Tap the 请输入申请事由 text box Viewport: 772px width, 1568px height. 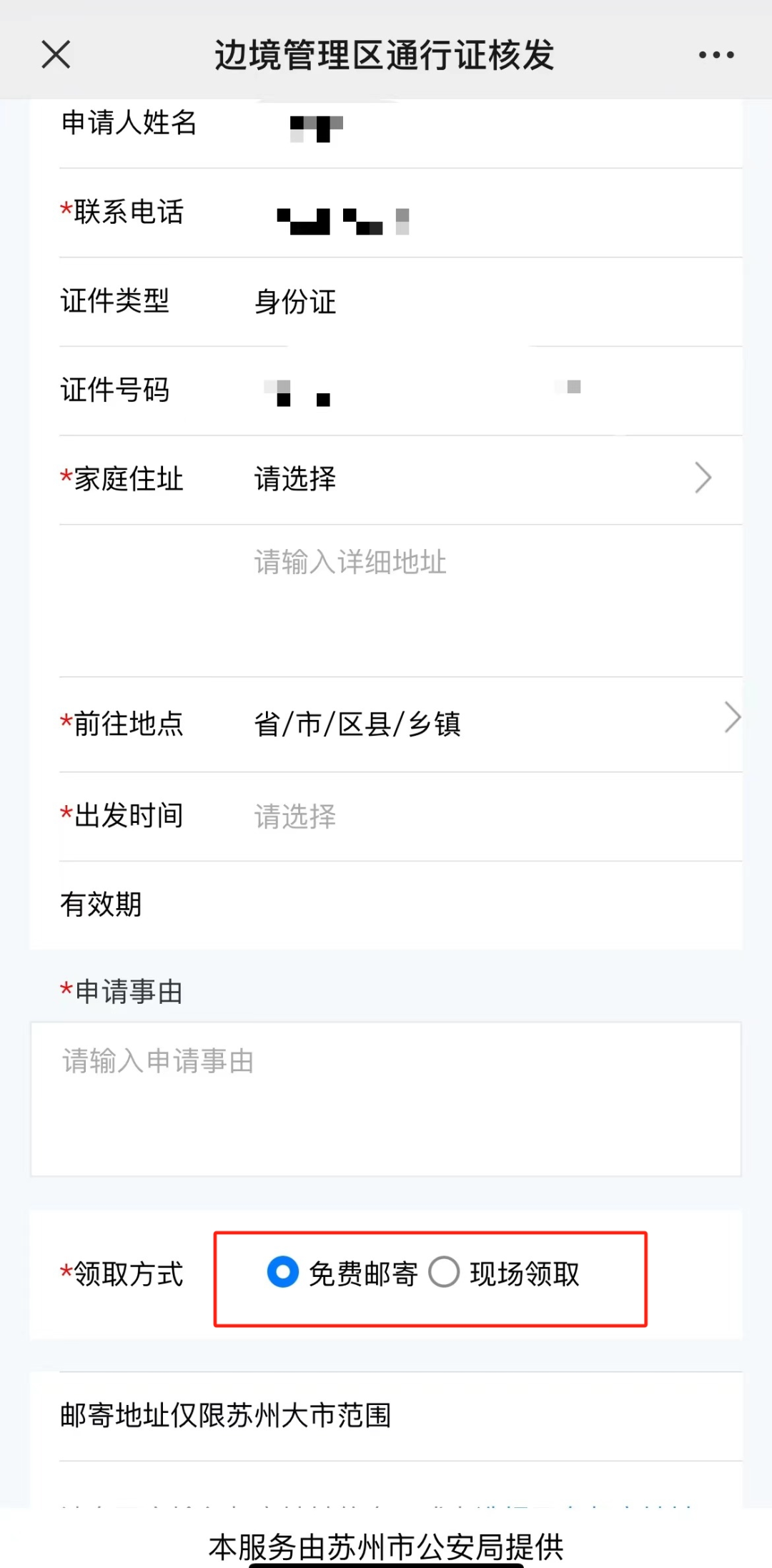pyautogui.click(x=386, y=1098)
